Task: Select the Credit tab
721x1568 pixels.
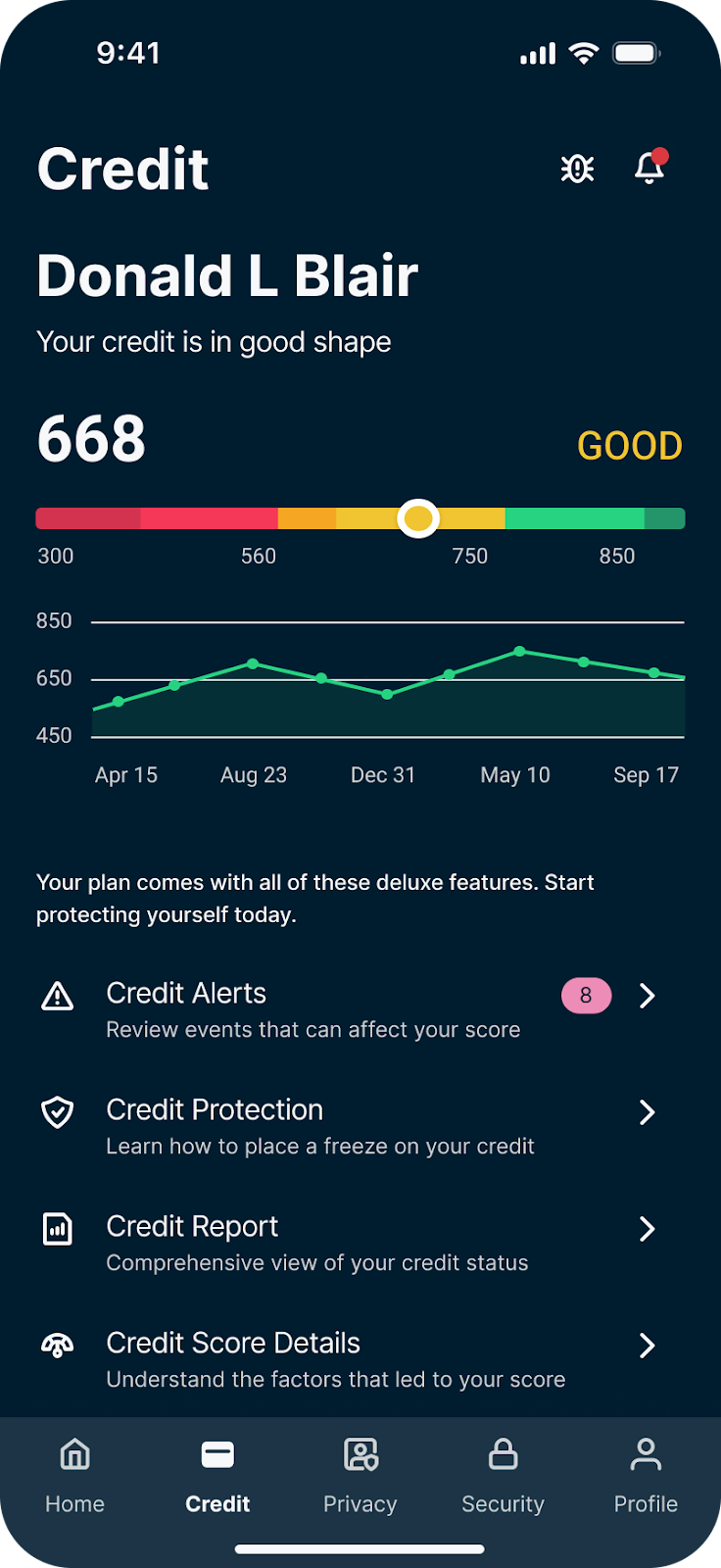Action: [217, 1475]
